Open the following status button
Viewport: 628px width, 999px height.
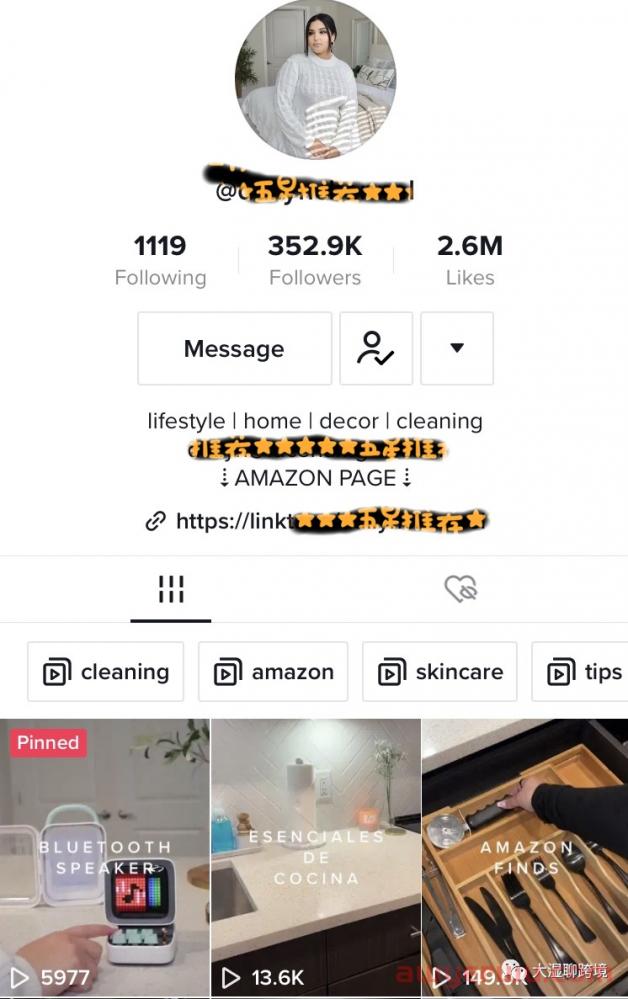376,349
